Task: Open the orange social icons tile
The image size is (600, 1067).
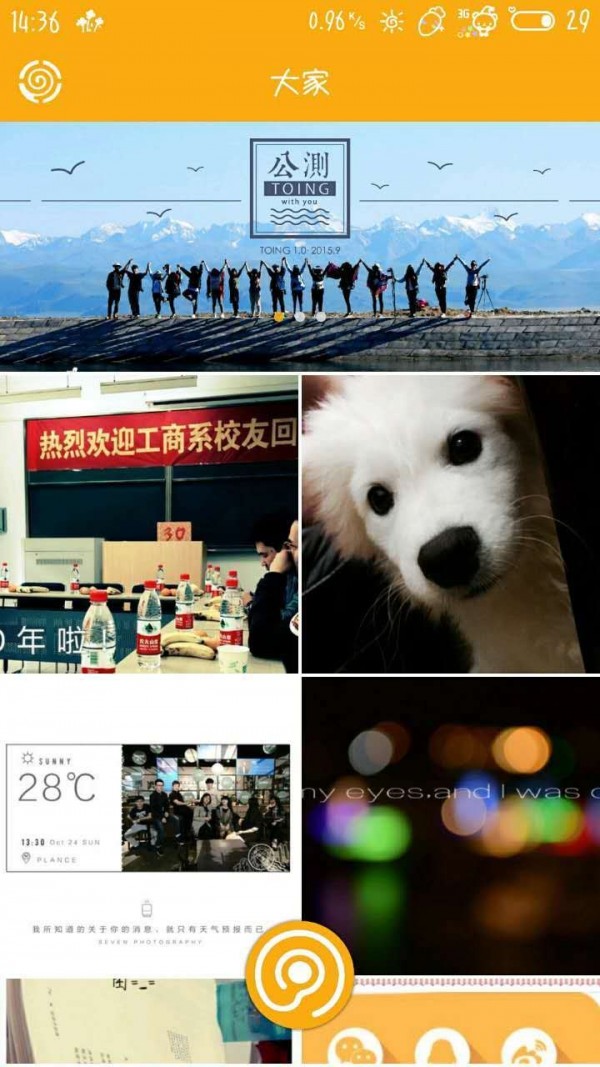Action: click(470, 1025)
